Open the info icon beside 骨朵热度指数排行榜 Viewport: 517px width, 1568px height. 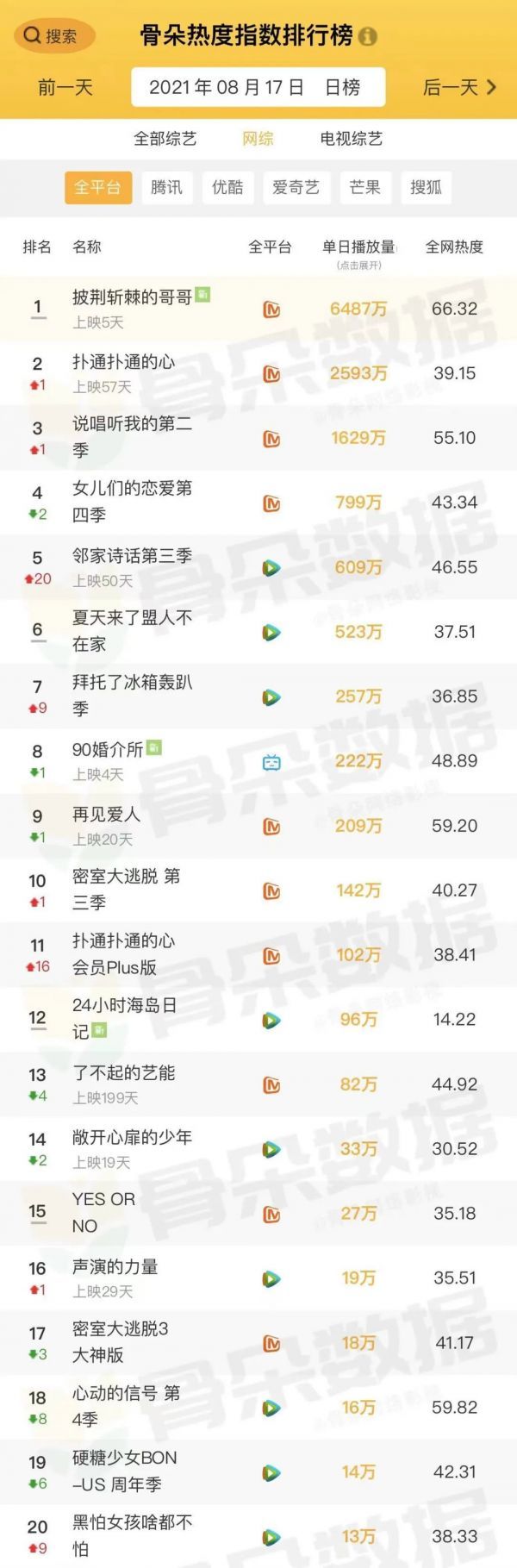click(368, 37)
